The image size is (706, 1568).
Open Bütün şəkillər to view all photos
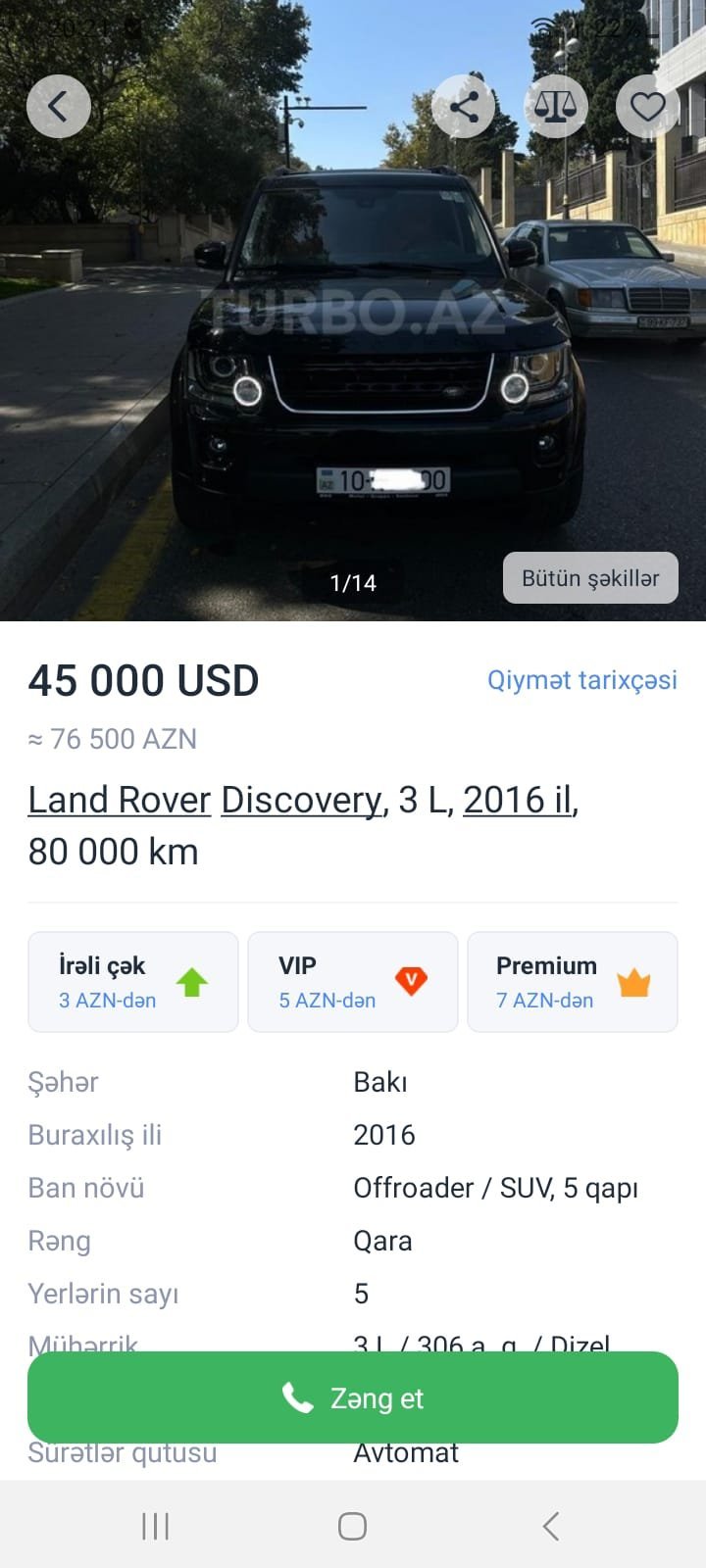590,578
